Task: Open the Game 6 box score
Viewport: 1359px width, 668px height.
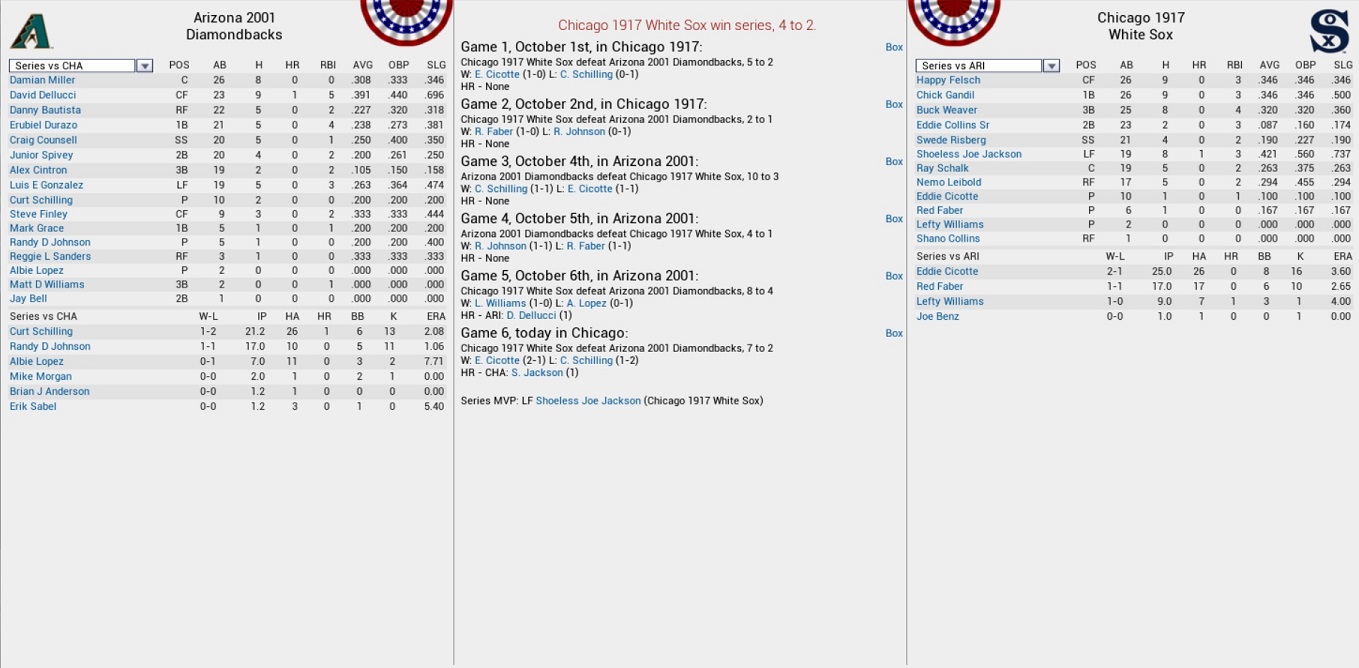Action: [x=894, y=333]
